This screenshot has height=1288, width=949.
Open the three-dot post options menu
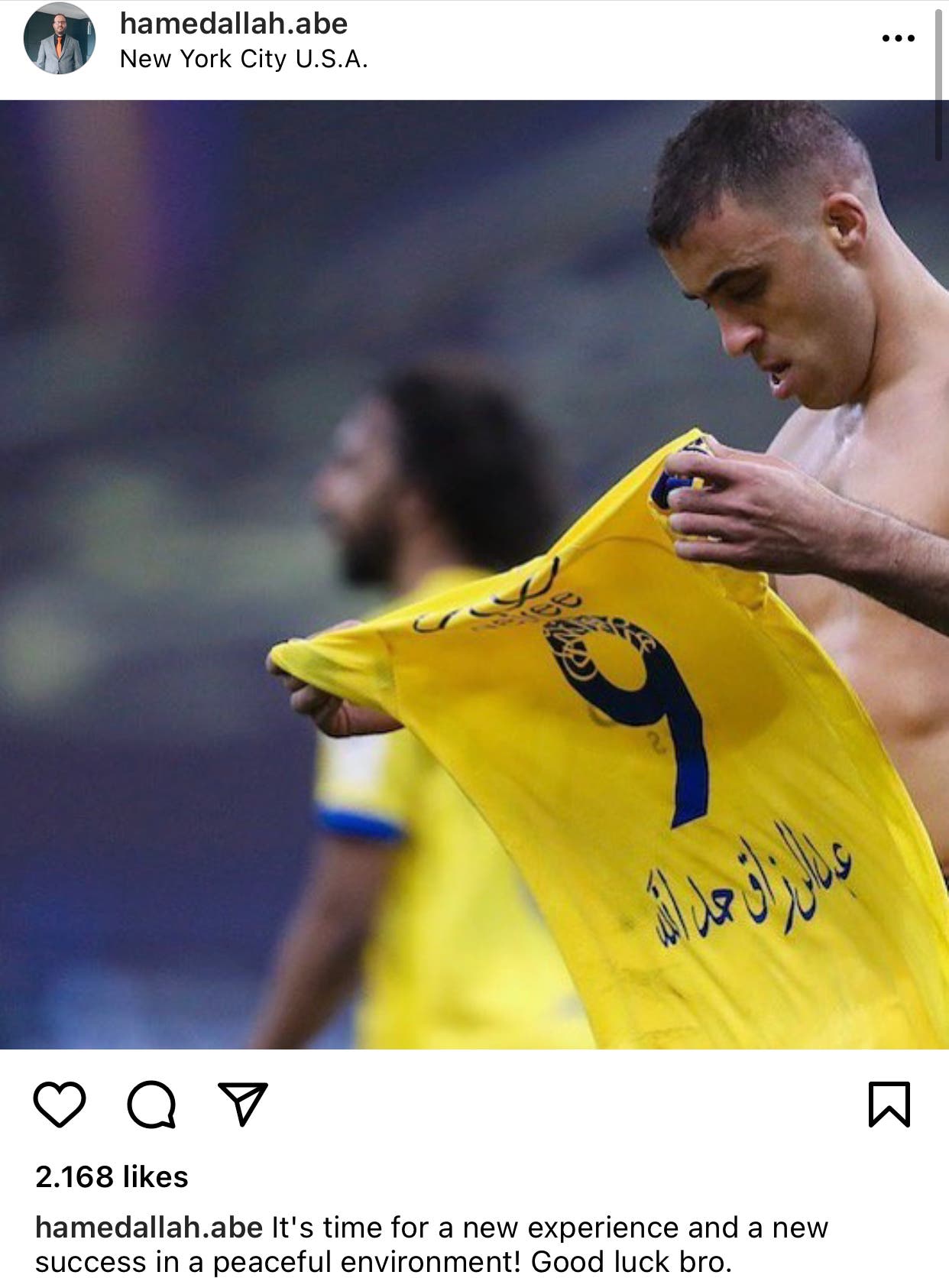898,38
